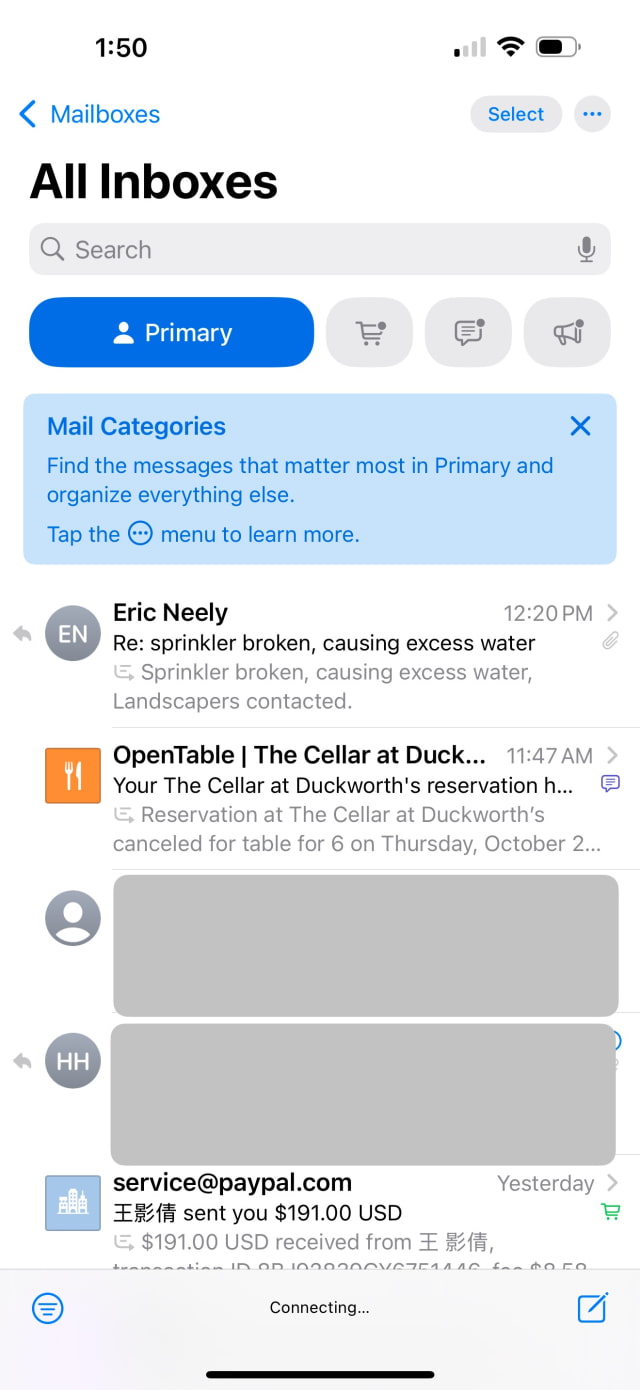Viewport: 640px width, 1390px height.
Task: Go back to Mailboxes
Action: [90, 114]
